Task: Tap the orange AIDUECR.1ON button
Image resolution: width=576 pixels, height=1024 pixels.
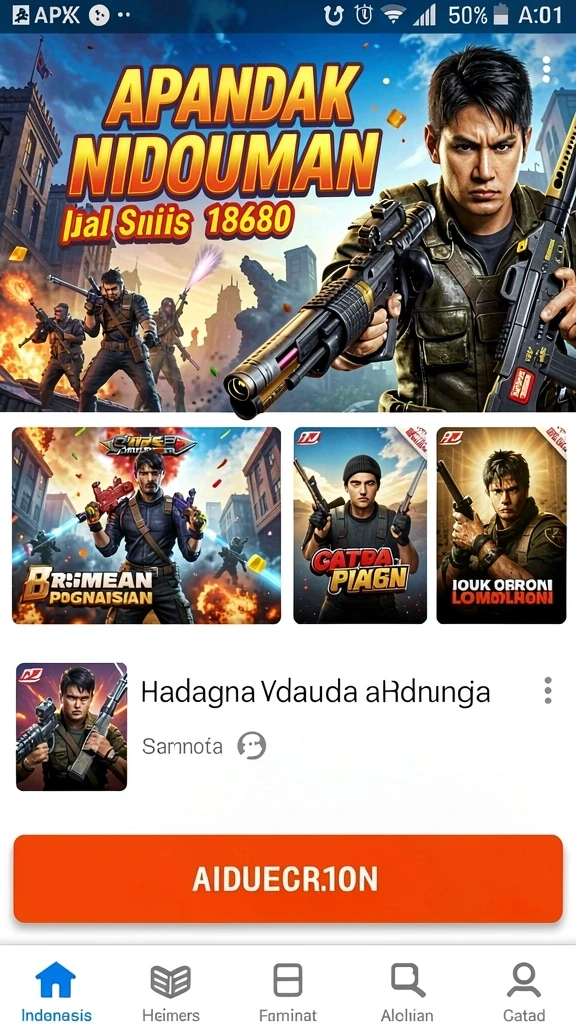Action: [288, 879]
